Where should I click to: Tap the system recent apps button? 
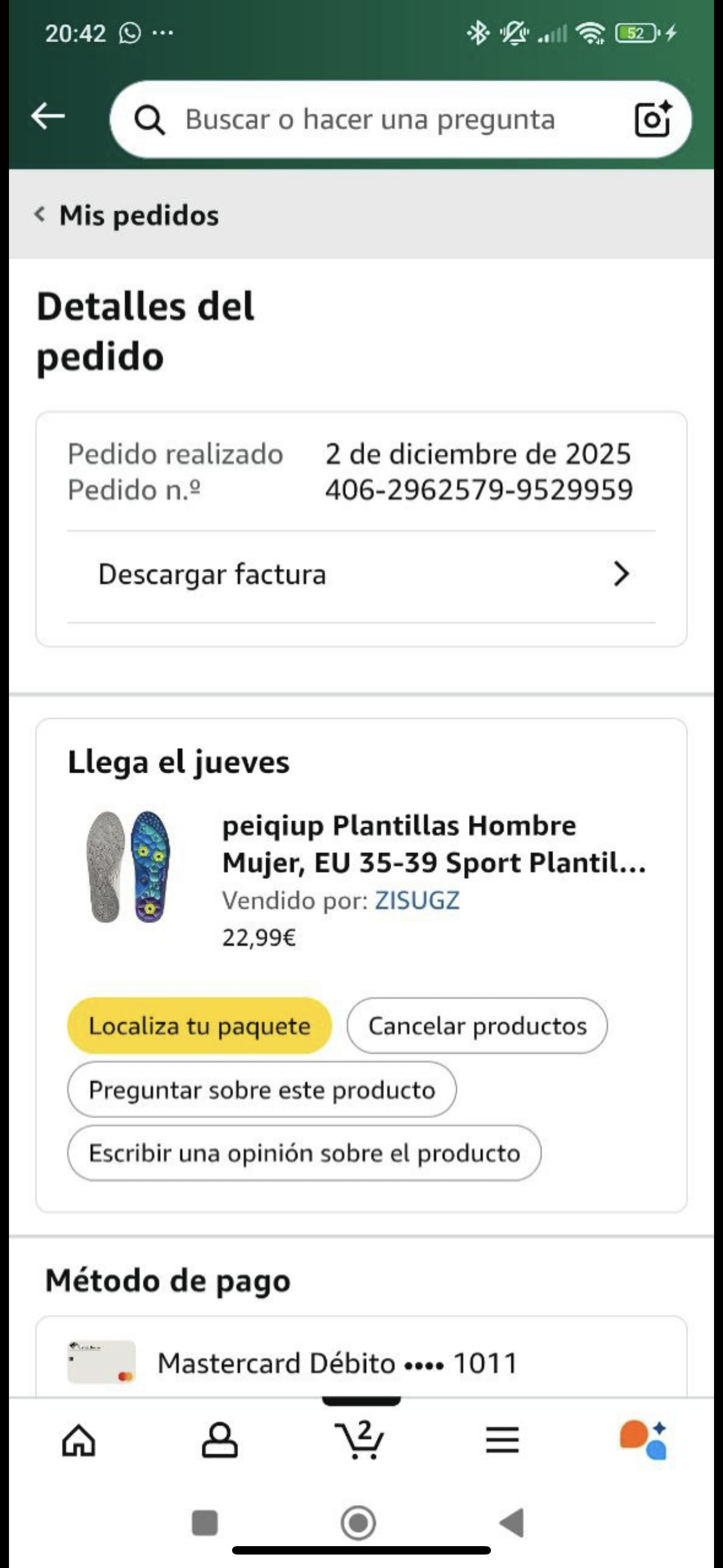(x=205, y=1523)
